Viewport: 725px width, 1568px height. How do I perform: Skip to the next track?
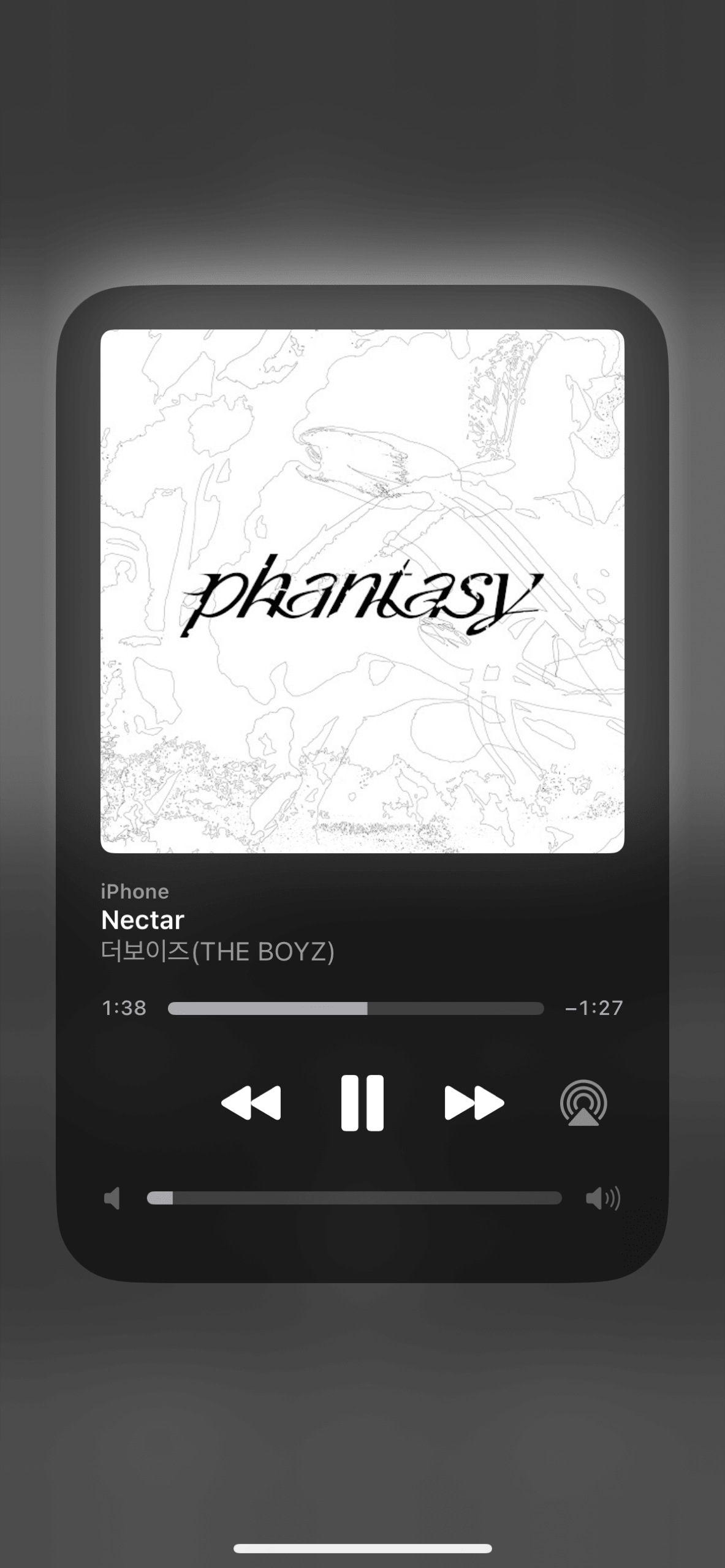(474, 1102)
